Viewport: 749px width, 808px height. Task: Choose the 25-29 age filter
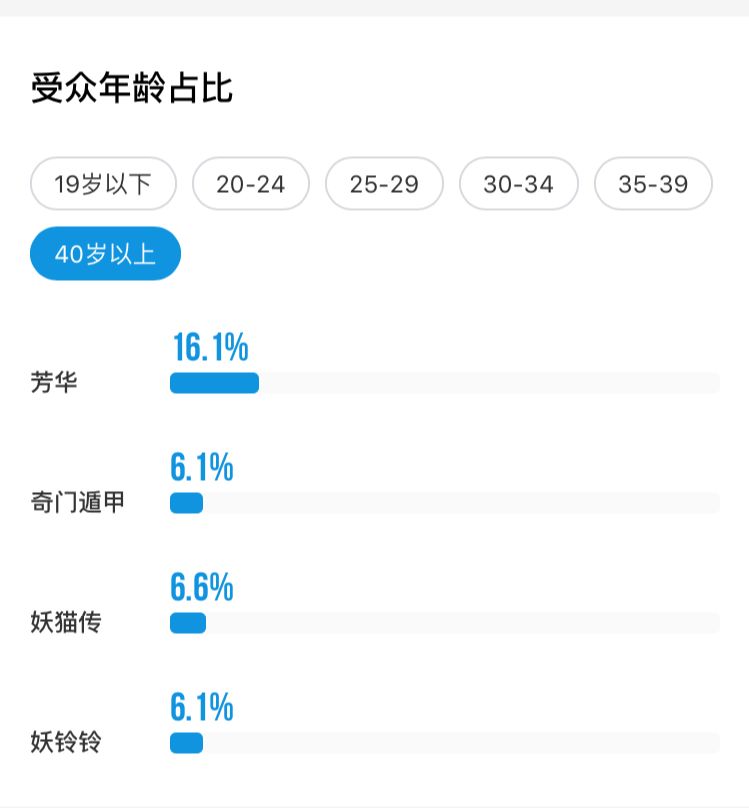[384, 184]
